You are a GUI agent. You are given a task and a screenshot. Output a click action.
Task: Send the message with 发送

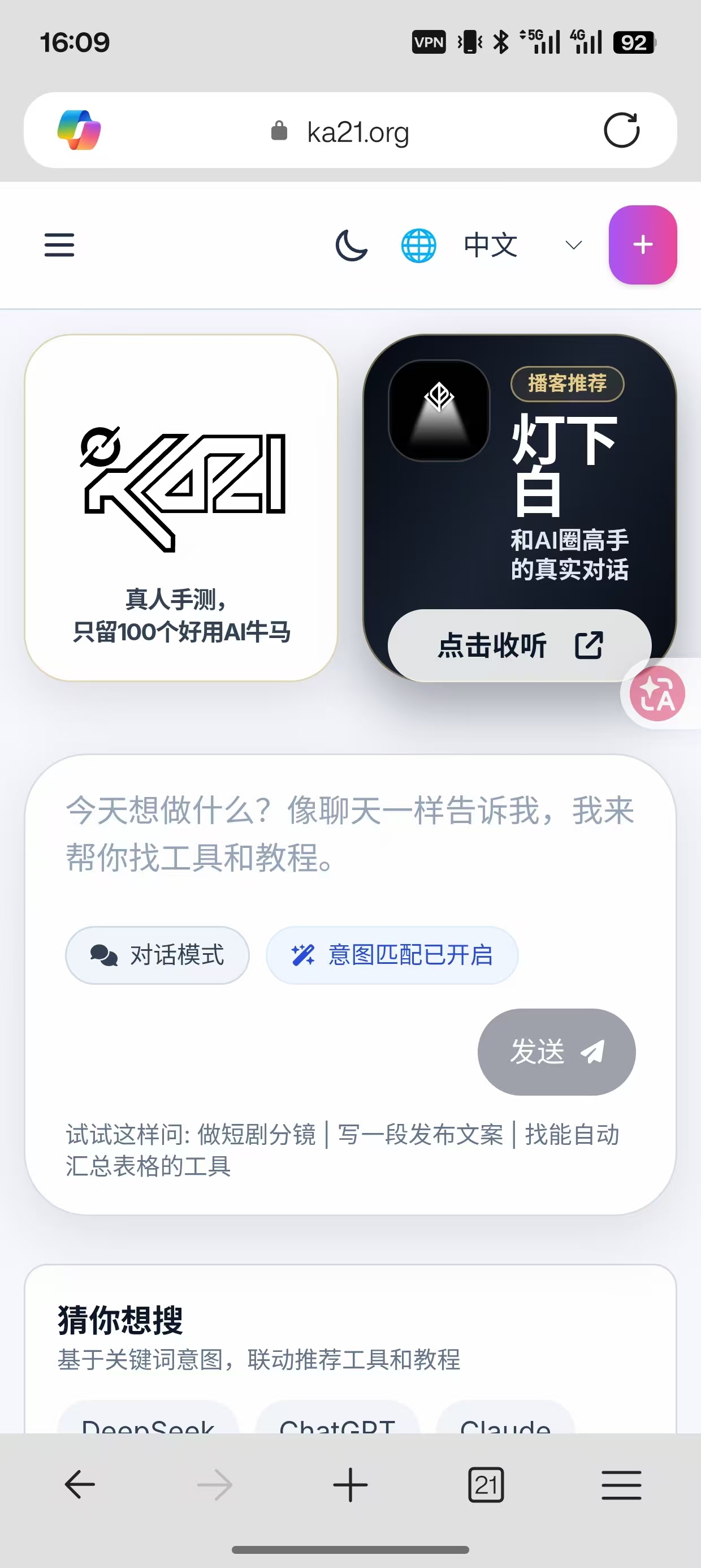click(556, 1051)
